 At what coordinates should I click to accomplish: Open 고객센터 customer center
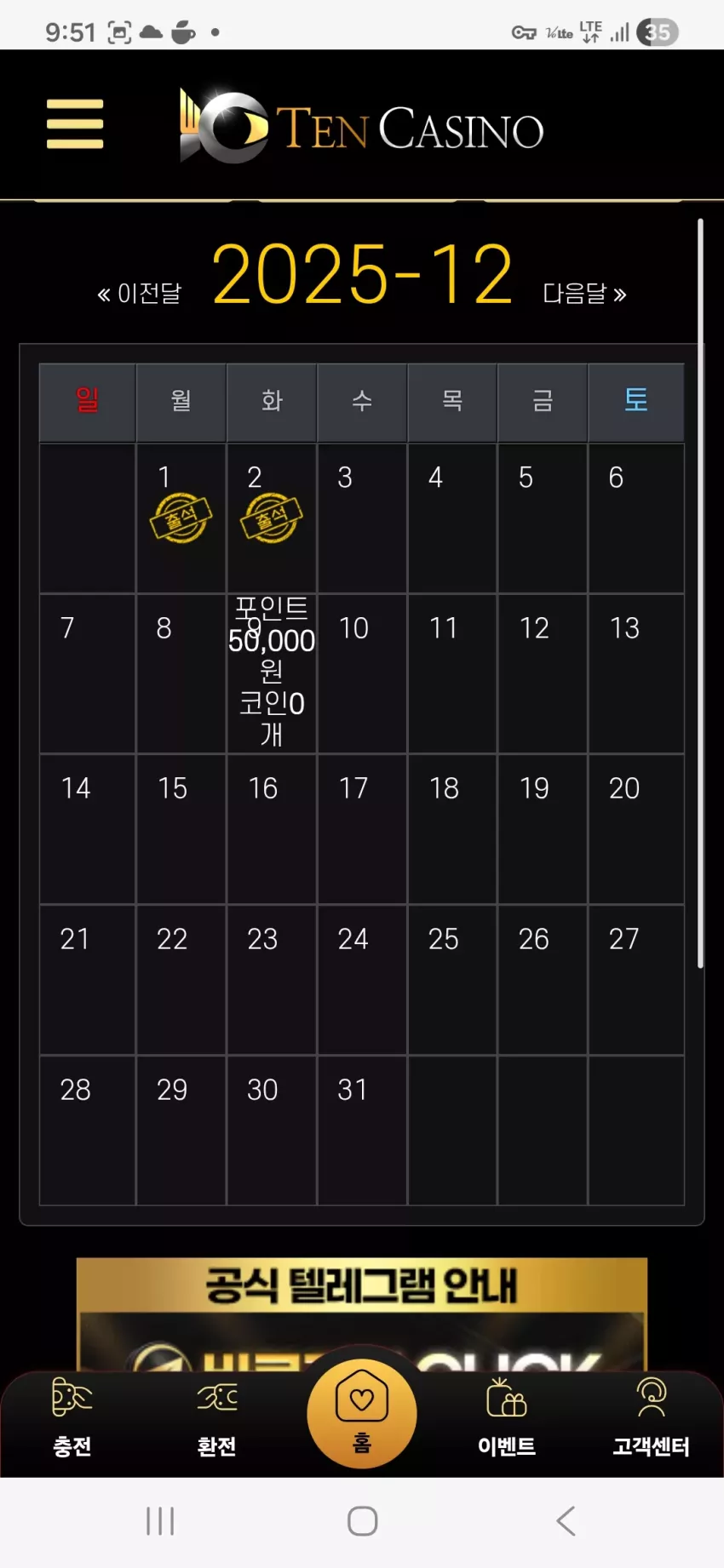(x=652, y=1417)
